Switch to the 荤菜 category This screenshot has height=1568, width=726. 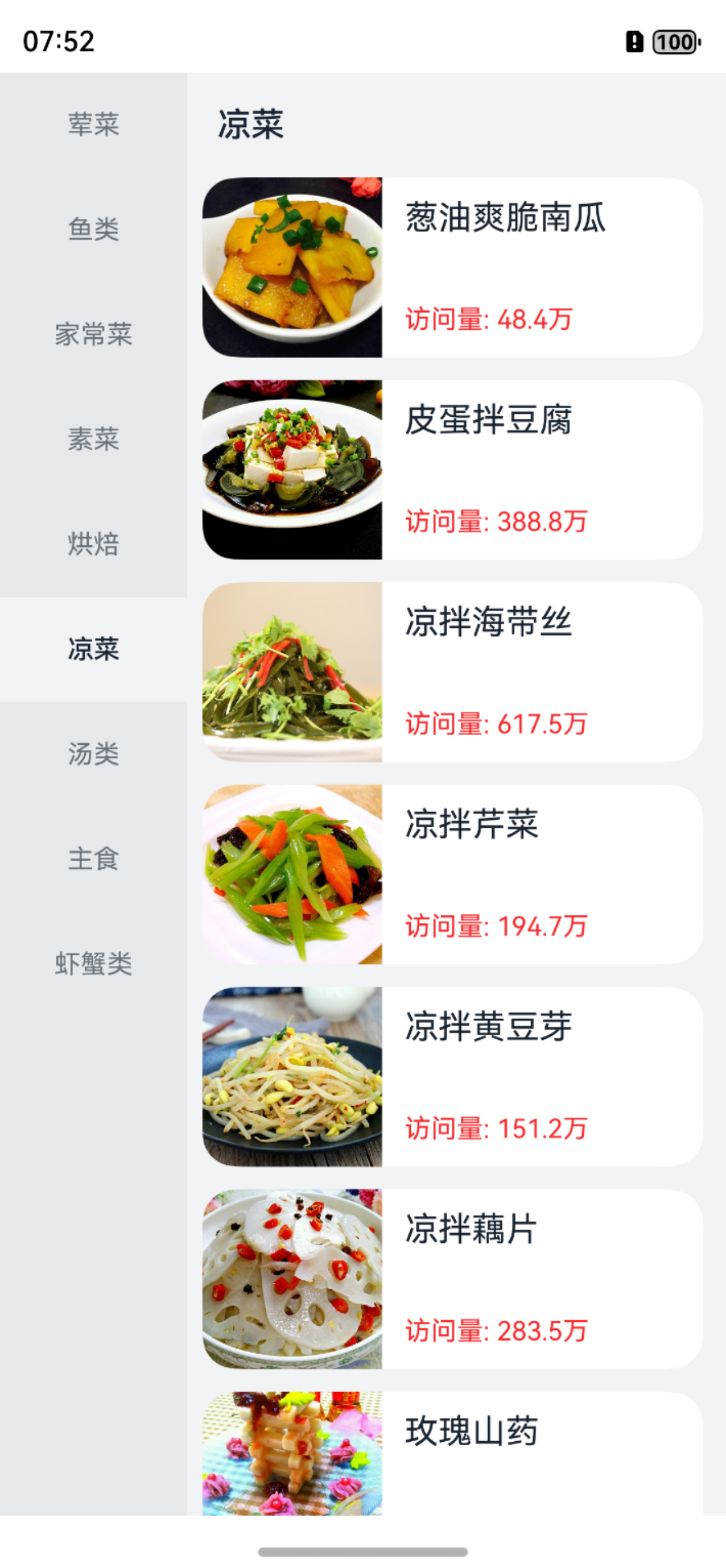93,125
